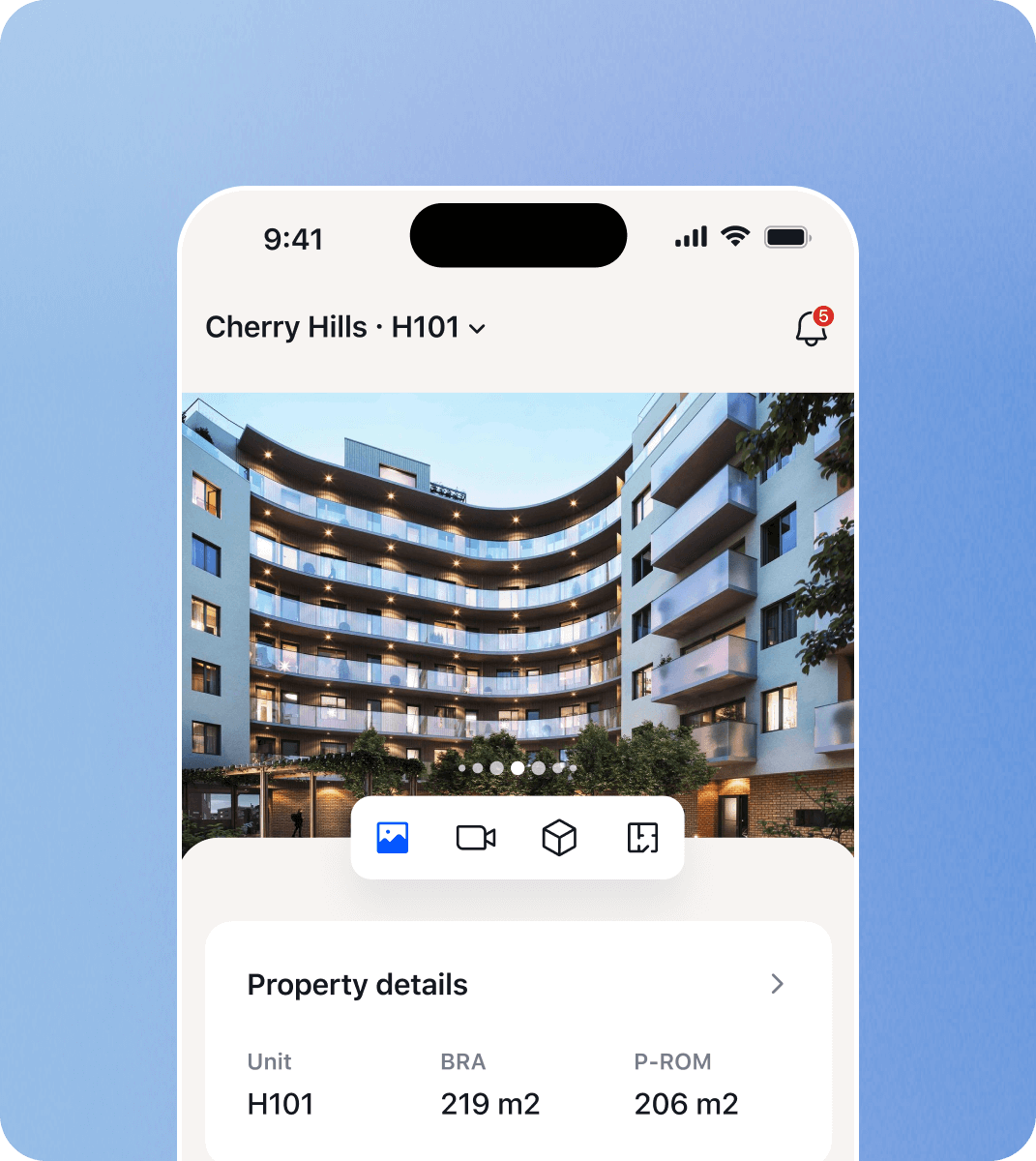Viewport: 1036px width, 1161px height.
Task: Open the Property details chevron
Action: 777,985
